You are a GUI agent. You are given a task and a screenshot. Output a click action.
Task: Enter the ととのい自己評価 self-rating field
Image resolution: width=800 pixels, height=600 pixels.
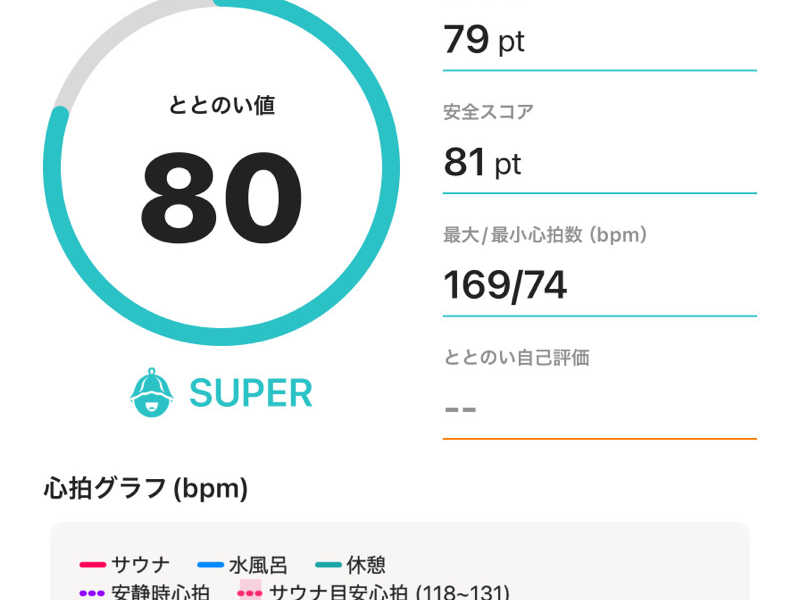(x=598, y=409)
